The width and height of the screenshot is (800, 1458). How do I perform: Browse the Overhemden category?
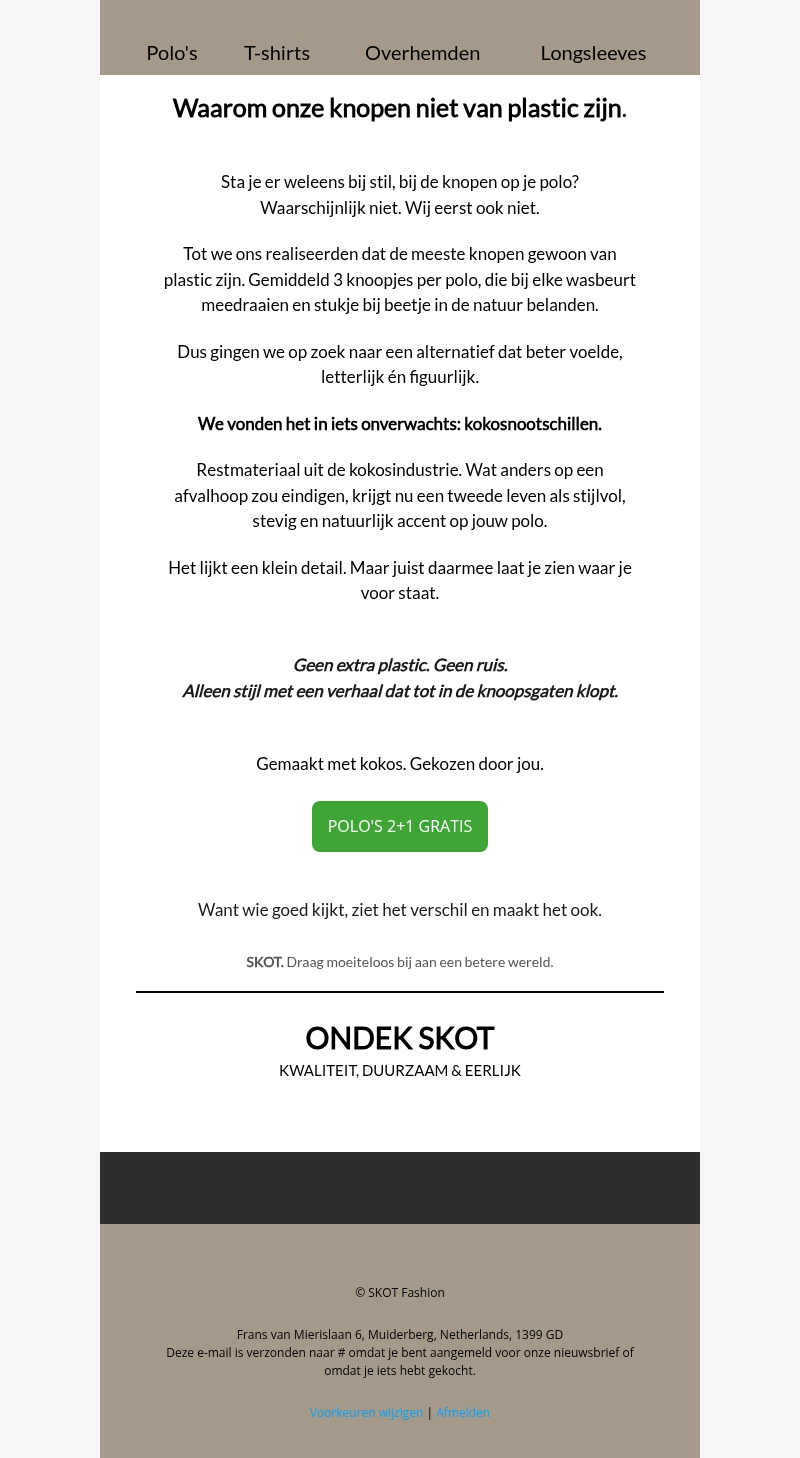[x=422, y=53]
